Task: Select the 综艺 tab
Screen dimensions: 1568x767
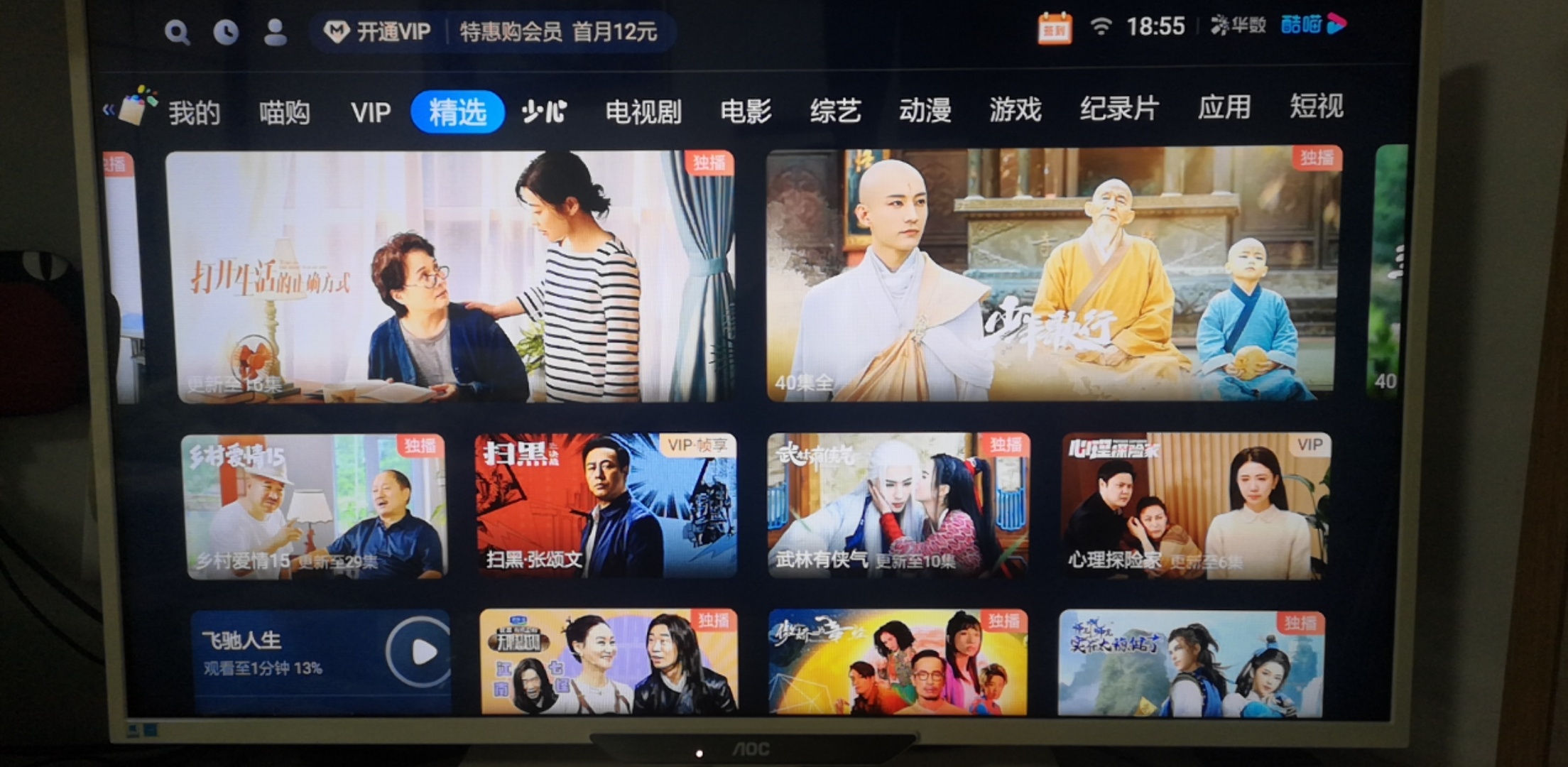Action: coord(835,111)
